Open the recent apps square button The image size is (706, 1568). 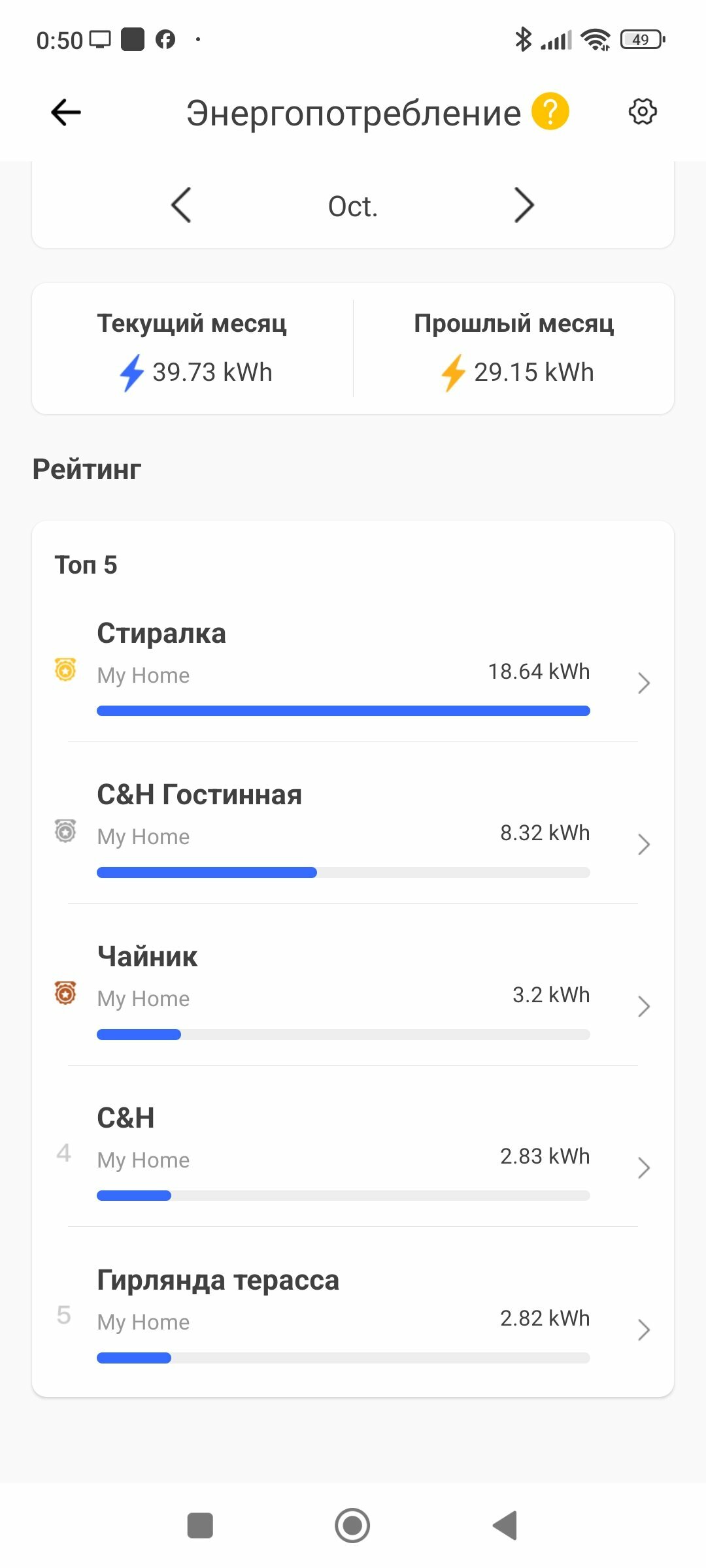pos(200,1526)
